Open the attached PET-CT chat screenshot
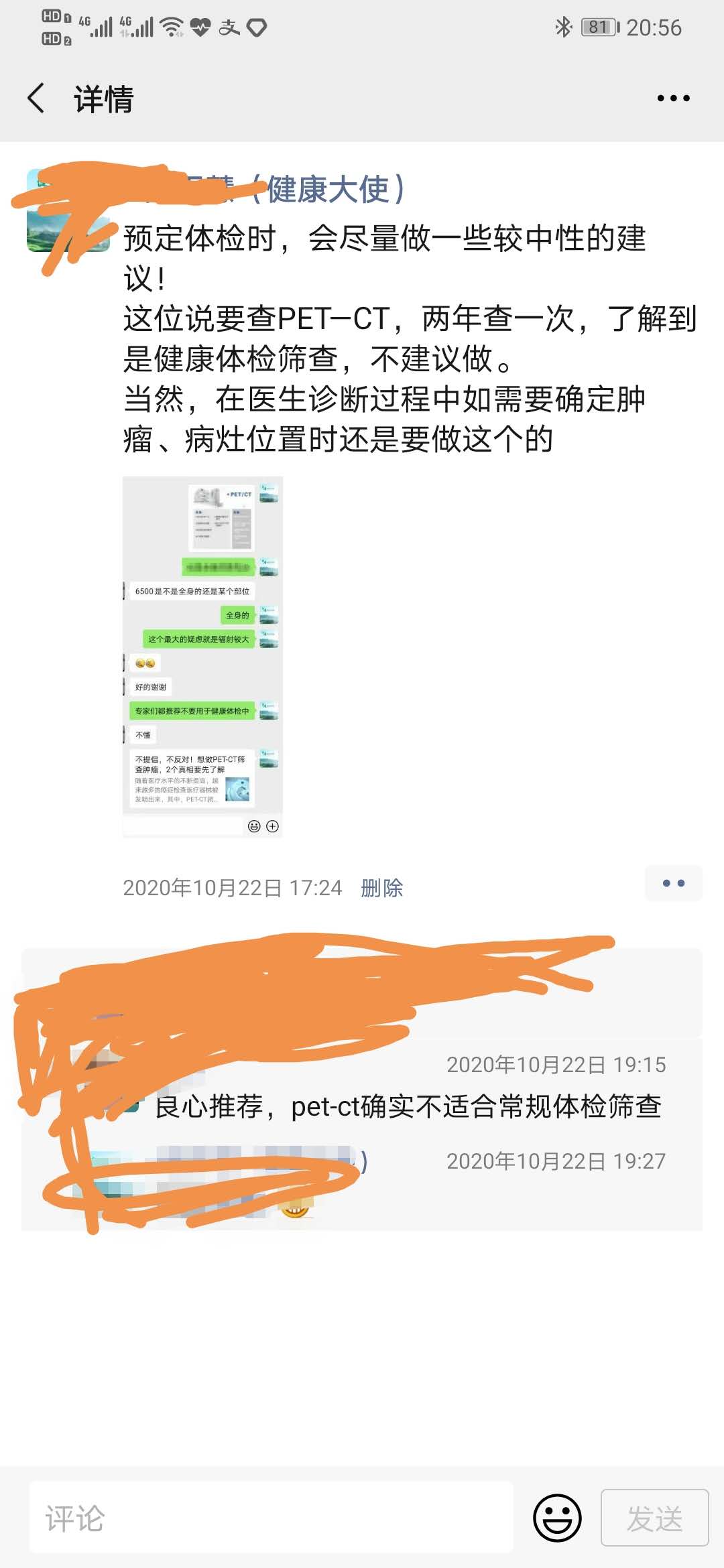The image size is (724, 1568). click(202, 657)
